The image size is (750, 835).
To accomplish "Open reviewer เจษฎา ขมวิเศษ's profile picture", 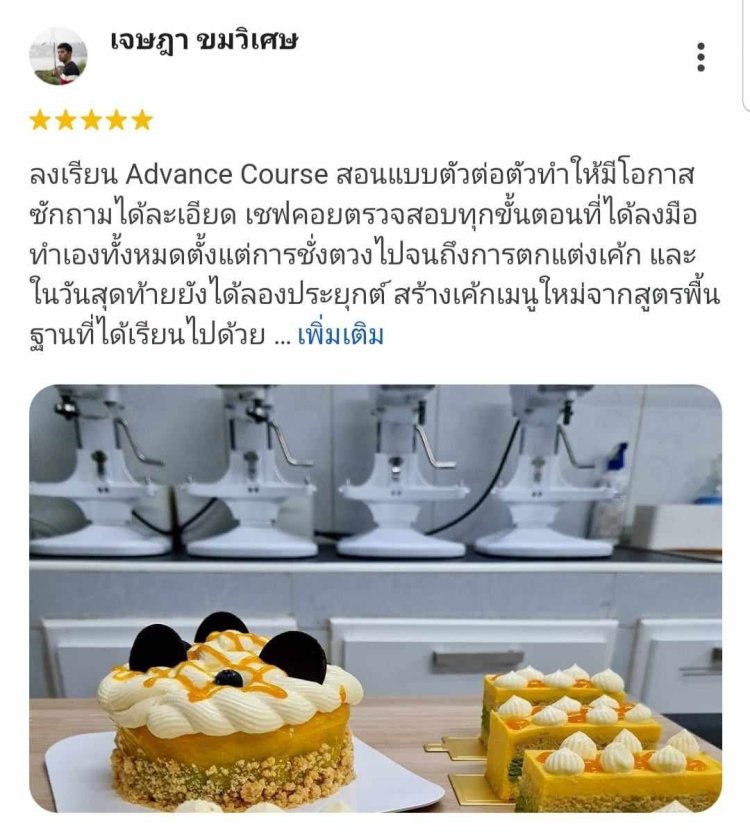I will click(x=58, y=57).
